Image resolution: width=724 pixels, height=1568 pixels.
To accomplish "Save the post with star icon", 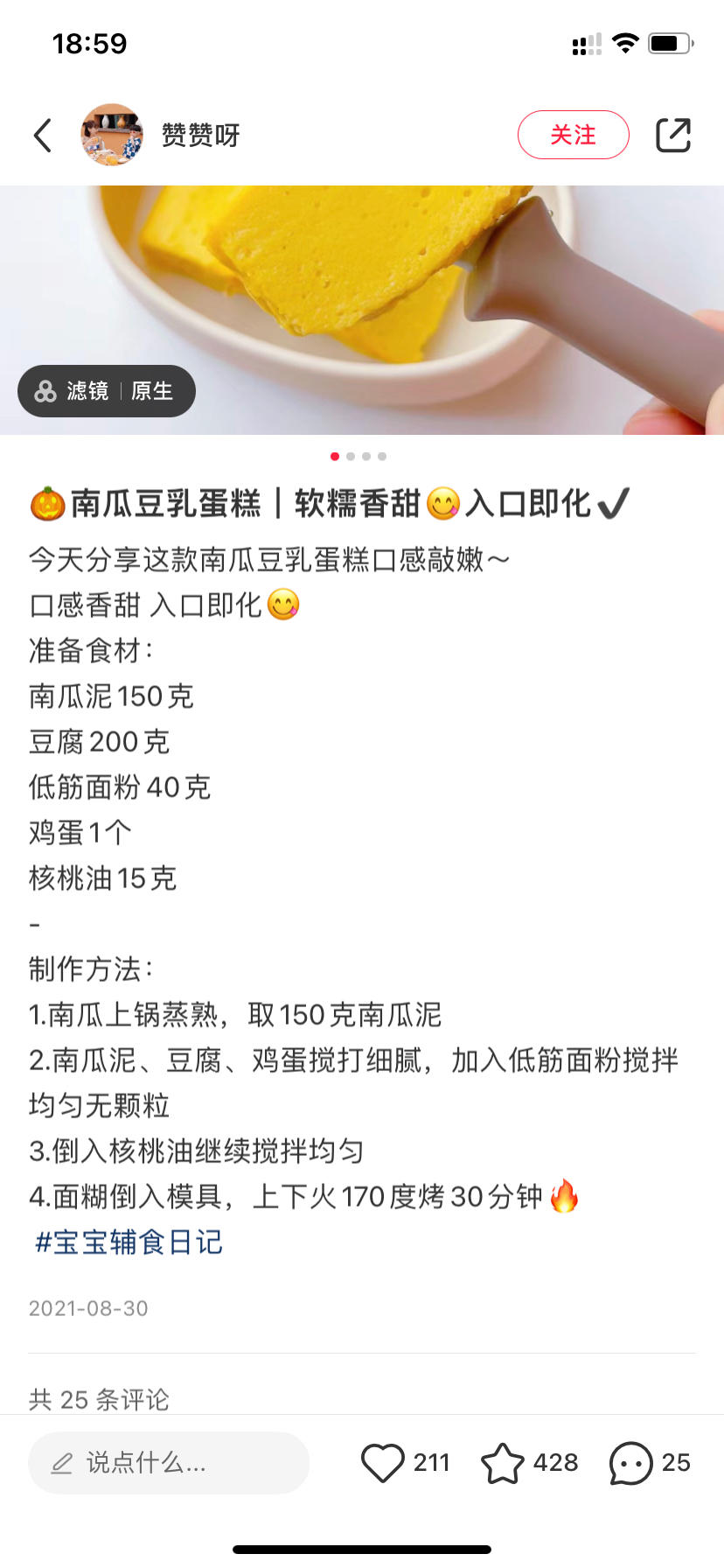I will [x=503, y=1462].
